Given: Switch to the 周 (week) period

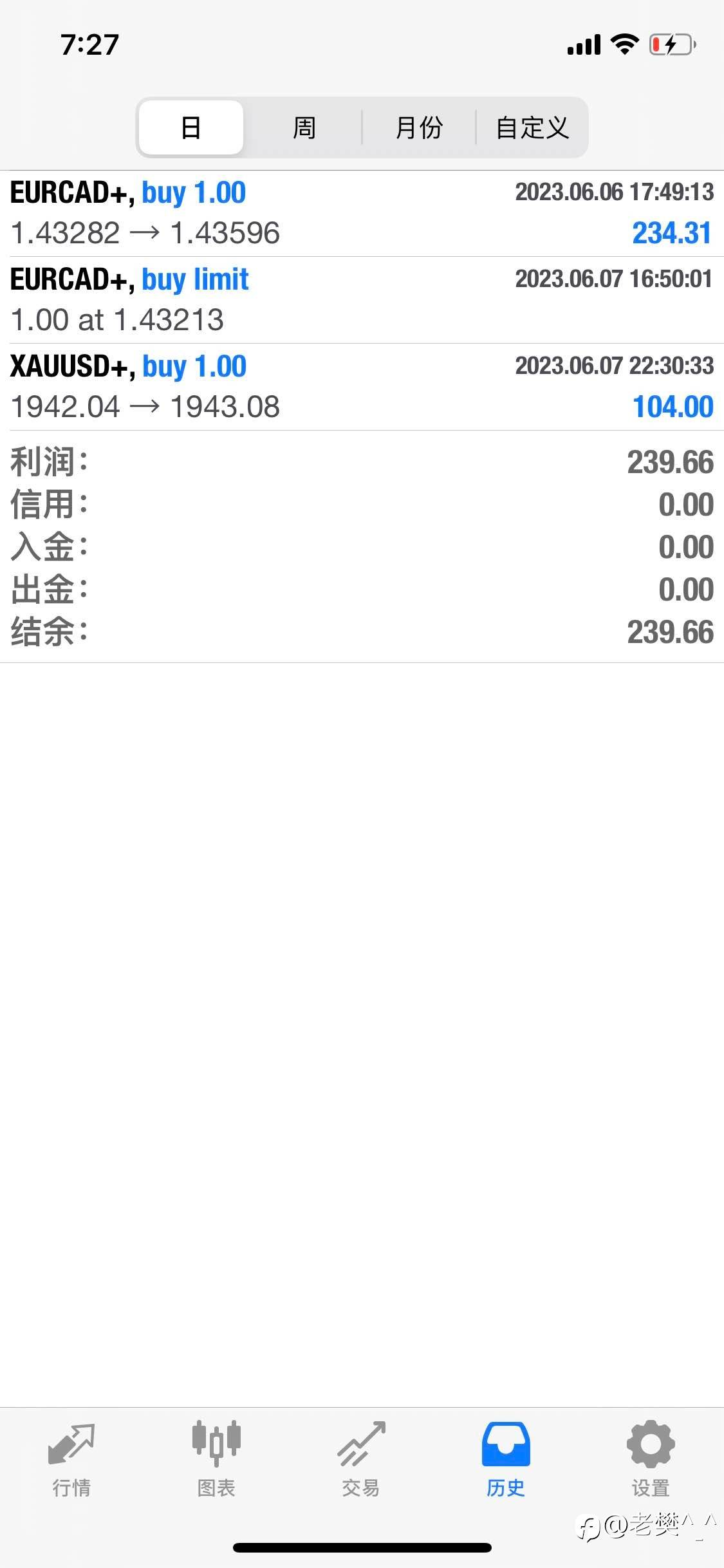Looking at the screenshot, I should pos(304,127).
